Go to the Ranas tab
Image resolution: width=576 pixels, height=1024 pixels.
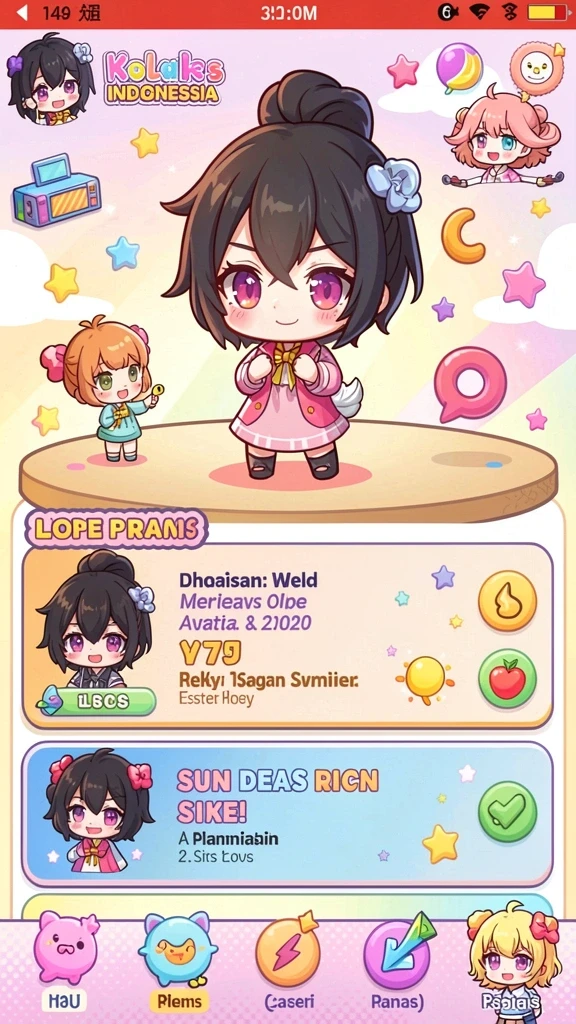tap(397, 961)
